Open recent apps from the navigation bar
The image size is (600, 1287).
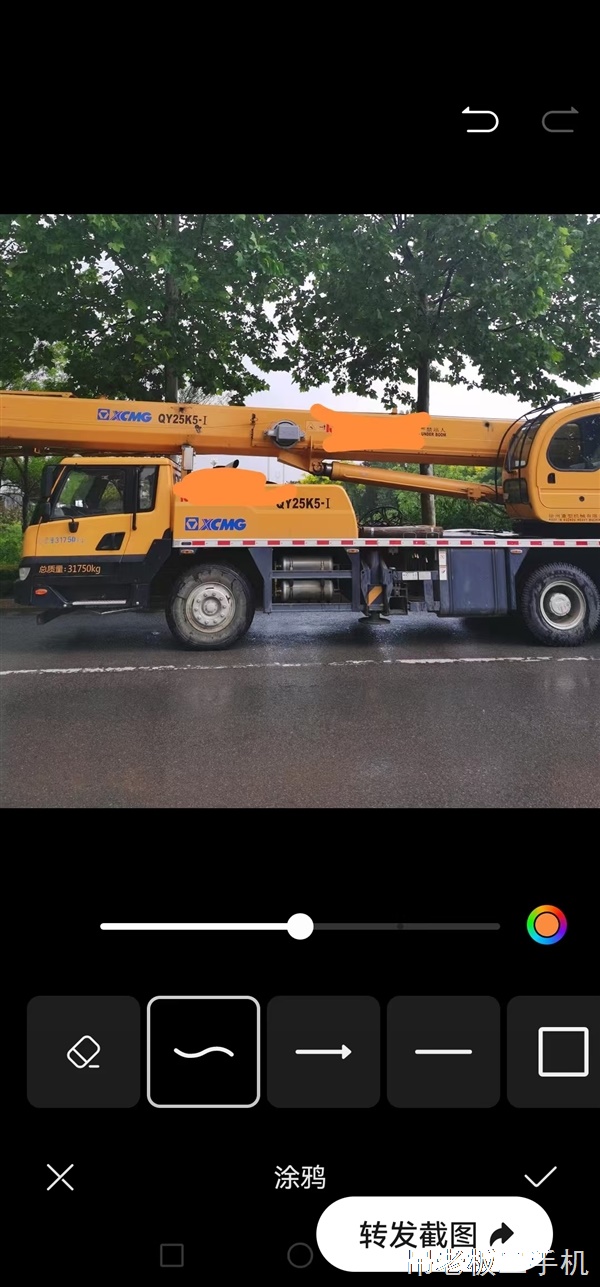[172, 1255]
